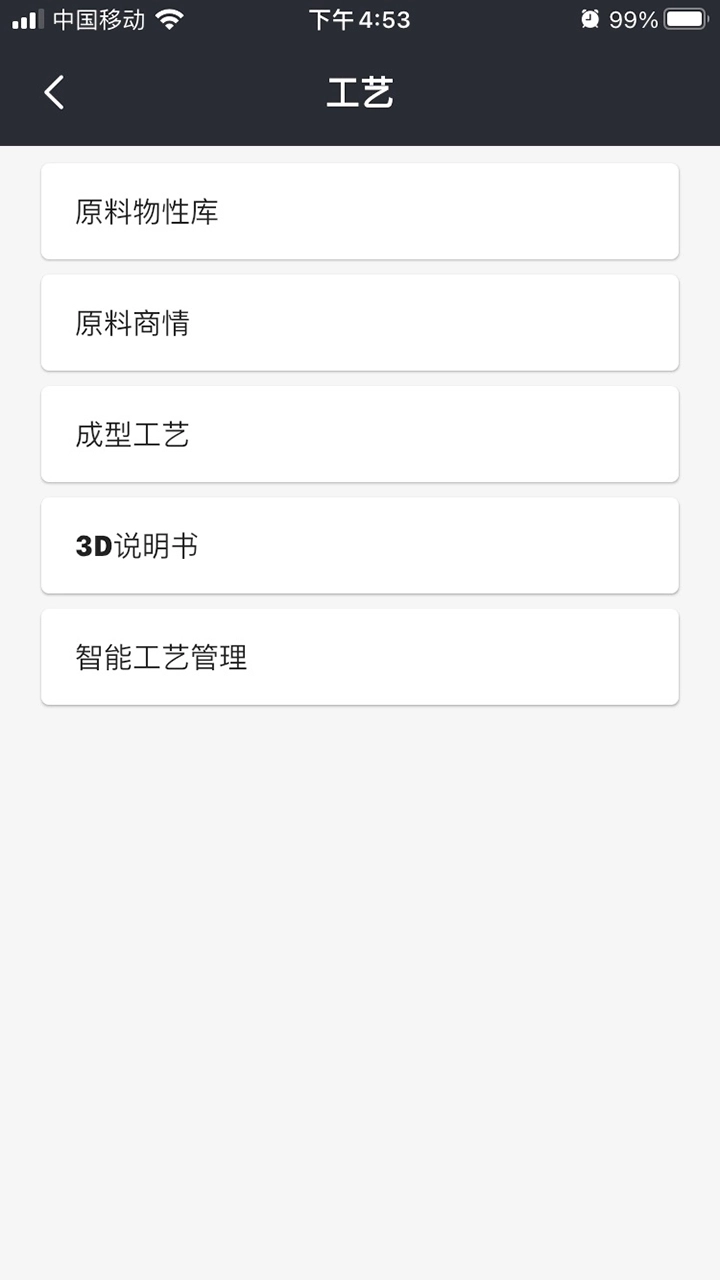This screenshot has height=1280, width=720.
Task: Open 原料商情 from the list
Action: tap(360, 323)
